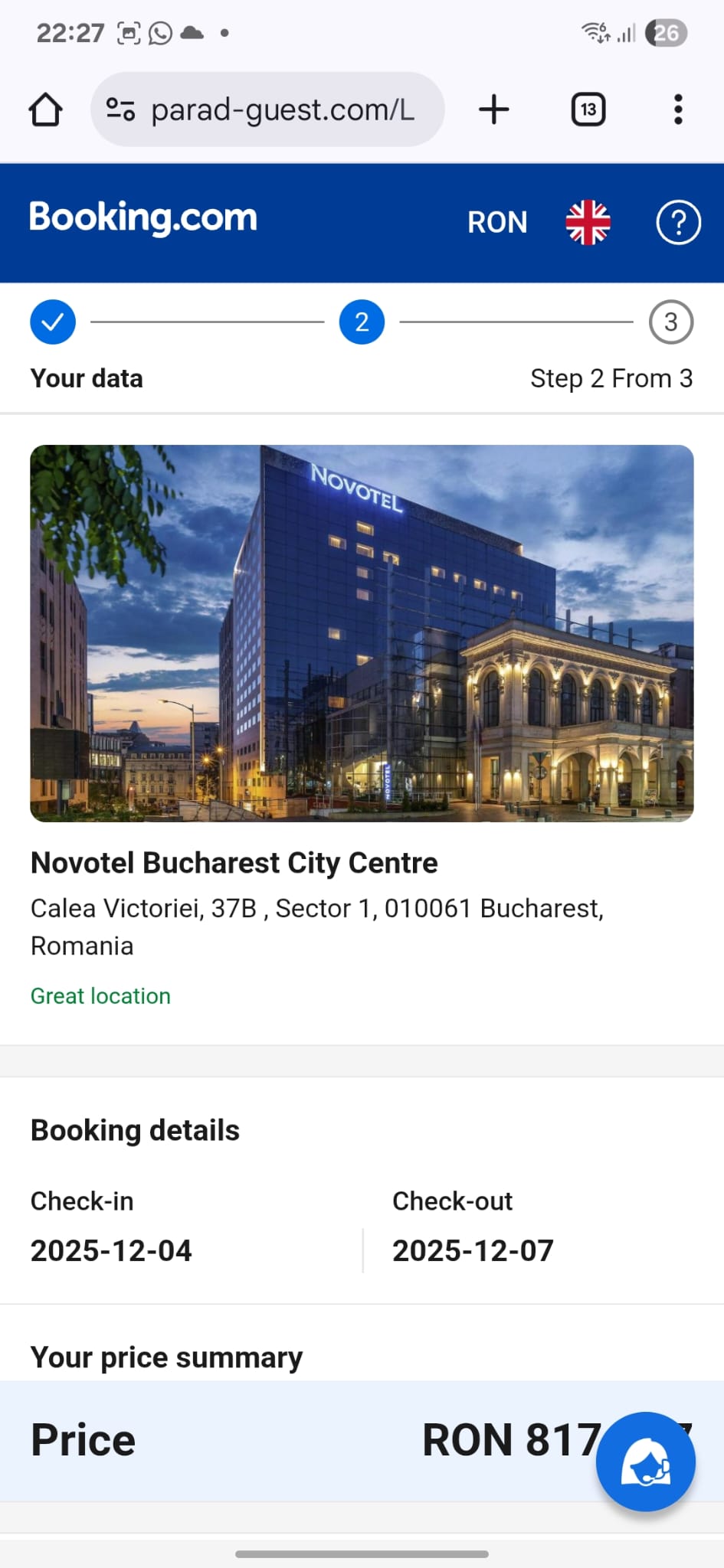Open the live chat support bubble
The height and width of the screenshot is (1568, 724).
point(646,1462)
